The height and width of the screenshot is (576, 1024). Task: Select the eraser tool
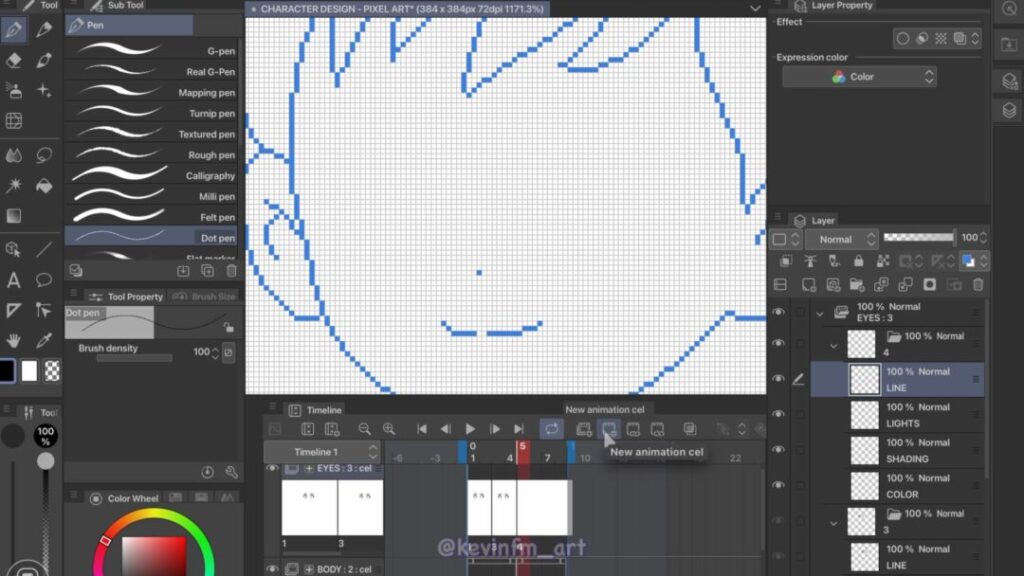click(x=14, y=60)
